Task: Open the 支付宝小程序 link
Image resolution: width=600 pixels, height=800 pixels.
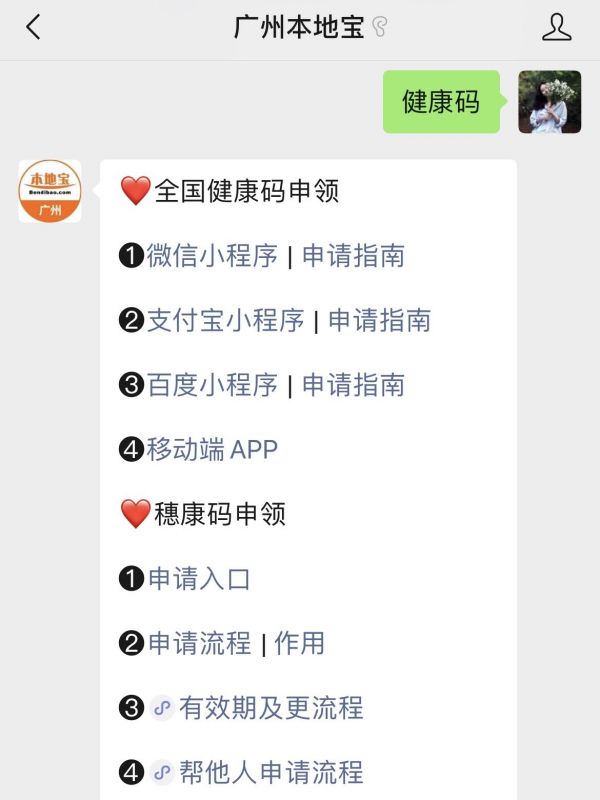Action: [x=225, y=321]
